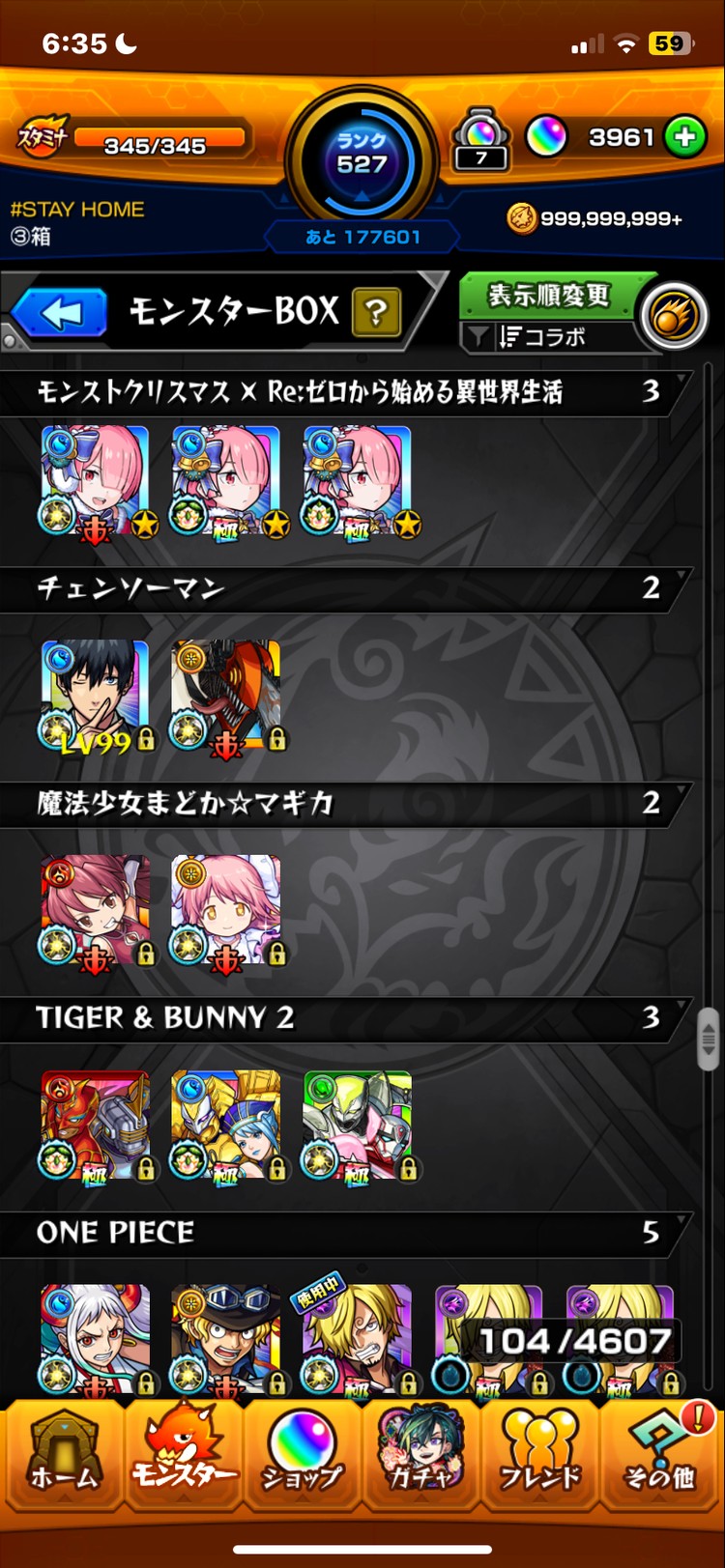The image size is (725, 1568).
Task: Open the その他 tab
Action: (x=660, y=1459)
